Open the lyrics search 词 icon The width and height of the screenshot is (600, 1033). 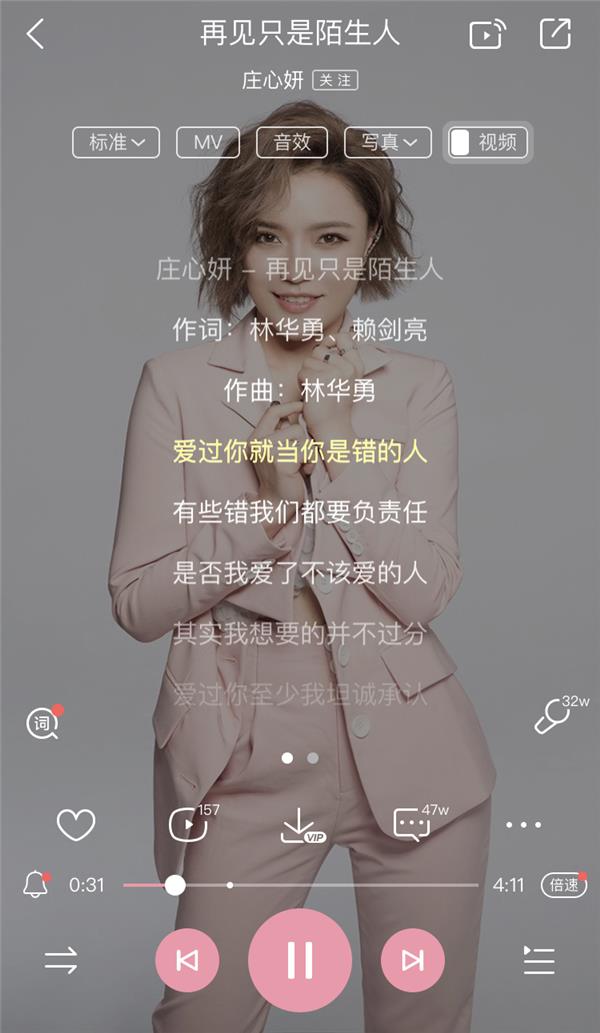coord(42,723)
